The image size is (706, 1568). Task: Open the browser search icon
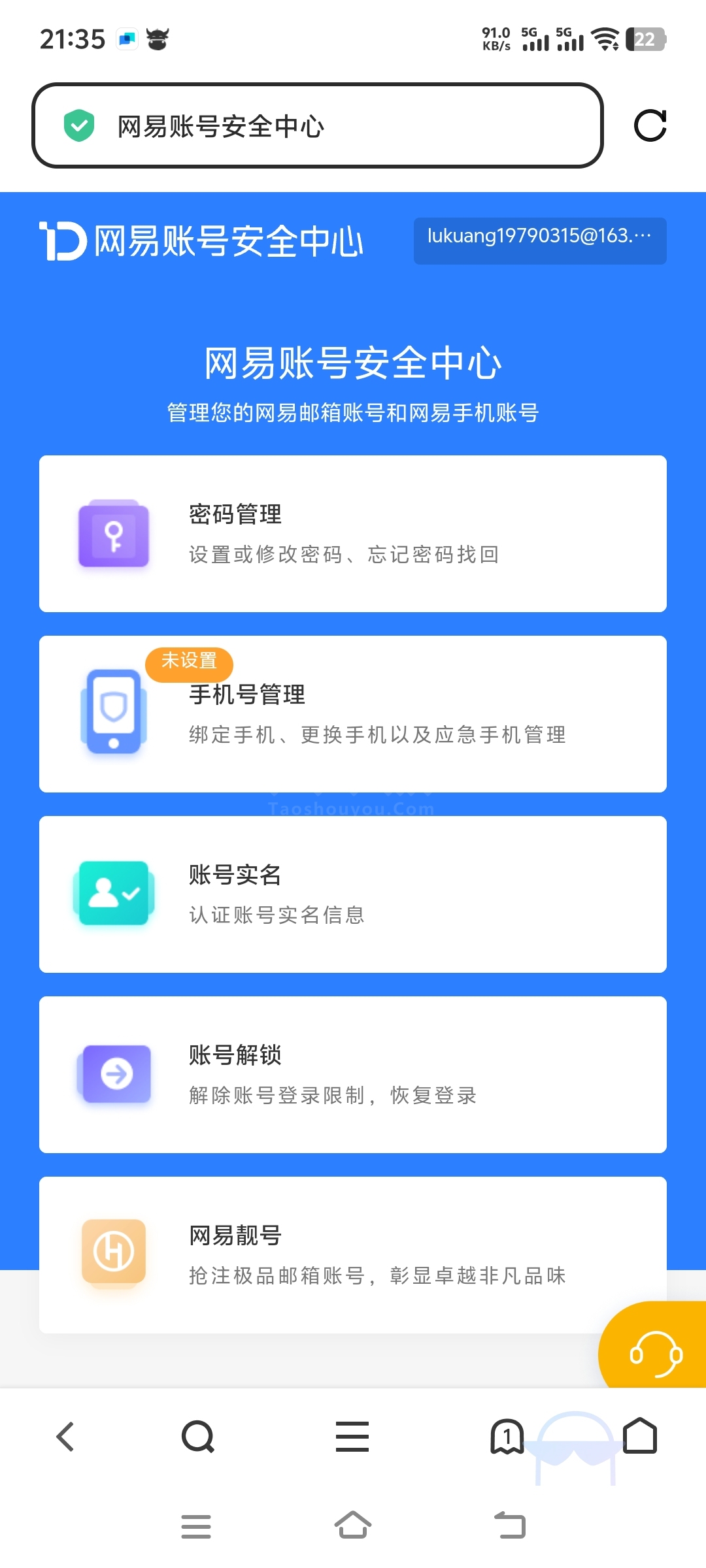197,1437
